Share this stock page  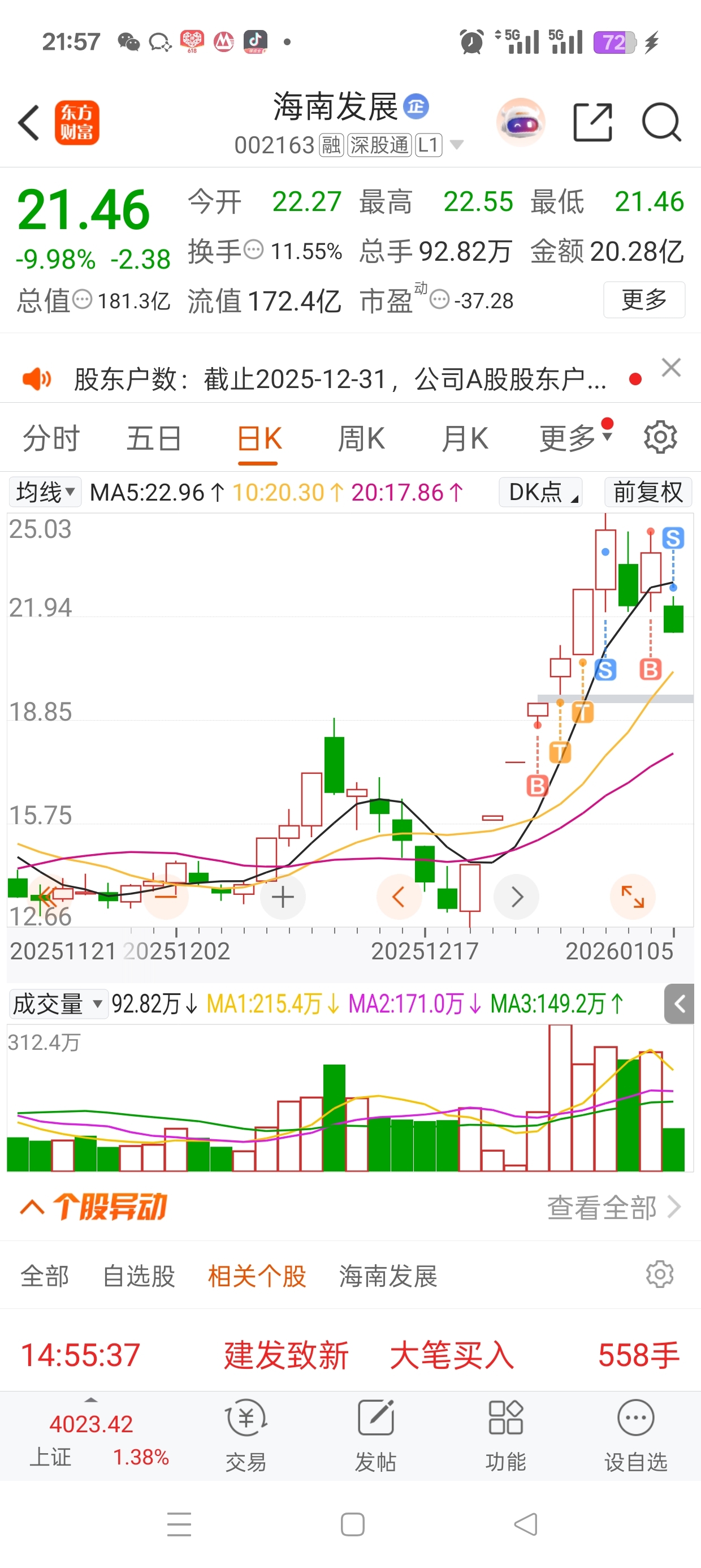pos(592,122)
